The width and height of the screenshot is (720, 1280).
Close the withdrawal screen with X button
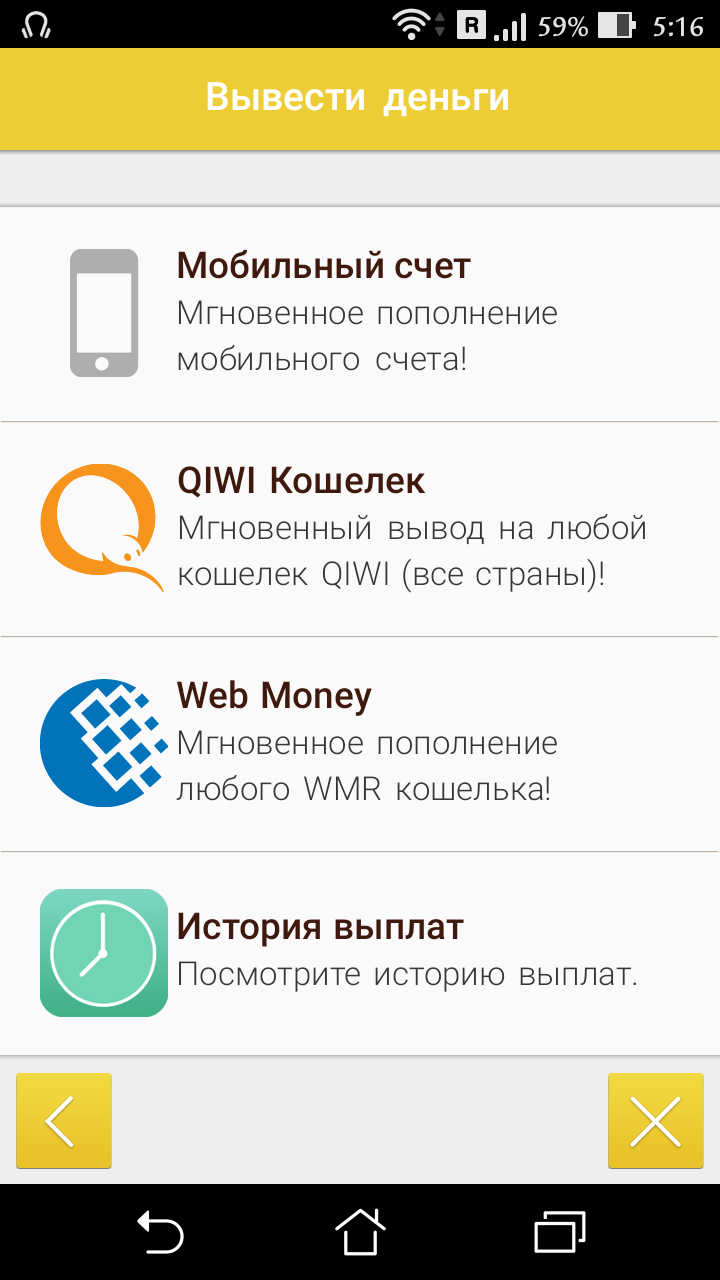coord(655,1121)
